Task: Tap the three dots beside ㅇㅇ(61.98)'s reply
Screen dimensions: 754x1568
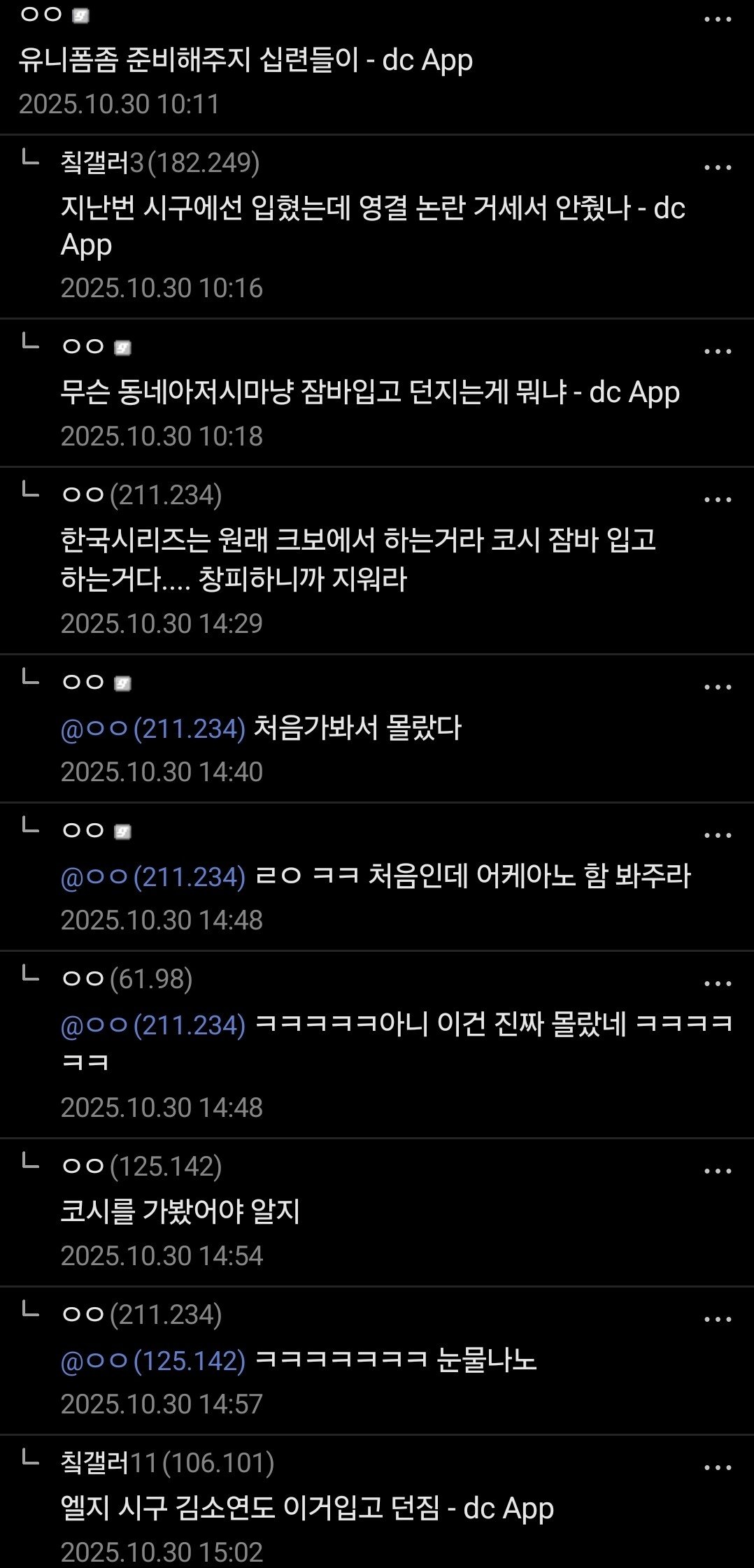Action: pyautogui.click(x=718, y=983)
